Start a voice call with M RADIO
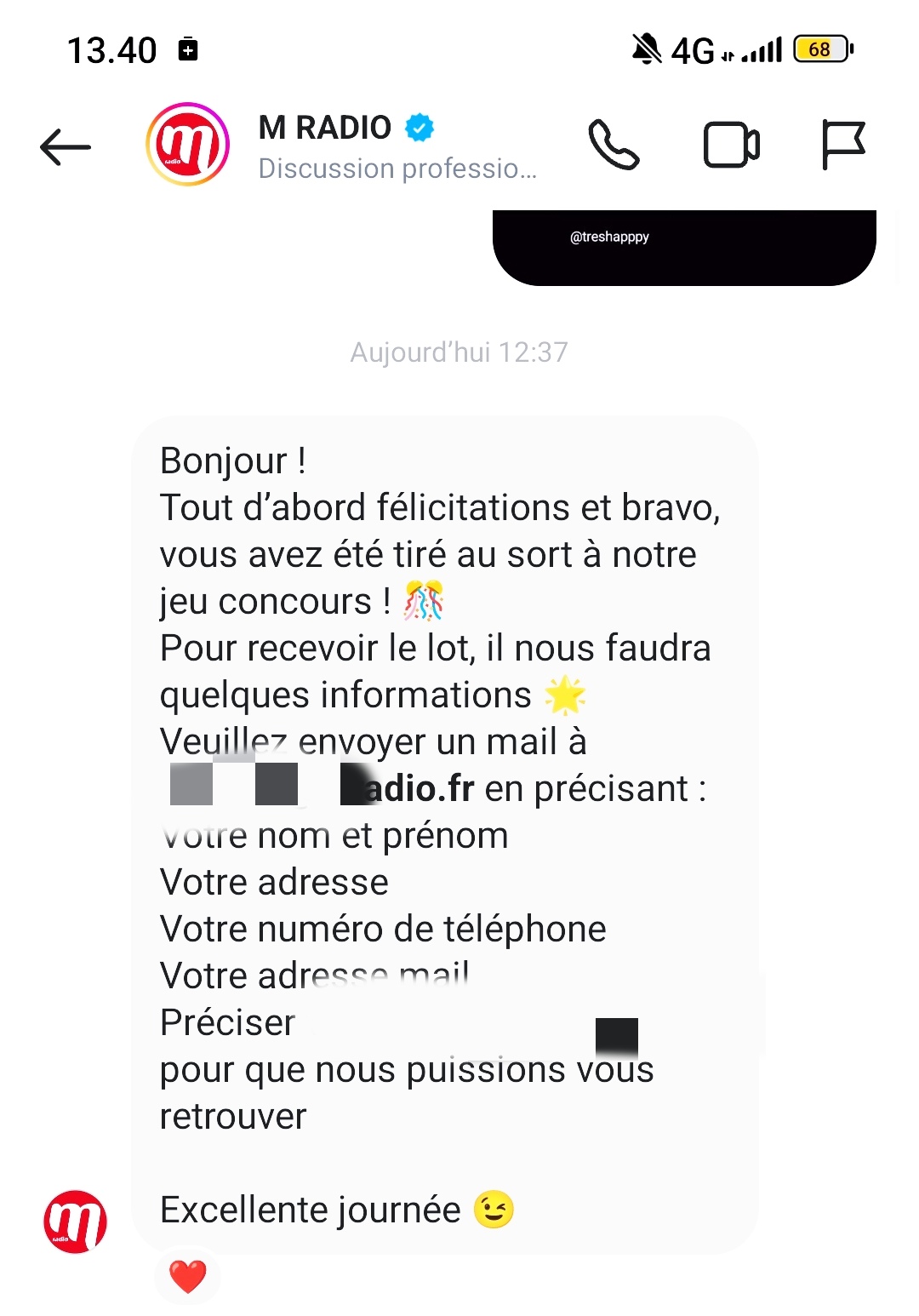The height and width of the screenshot is (1316, 919). point(614,145)
